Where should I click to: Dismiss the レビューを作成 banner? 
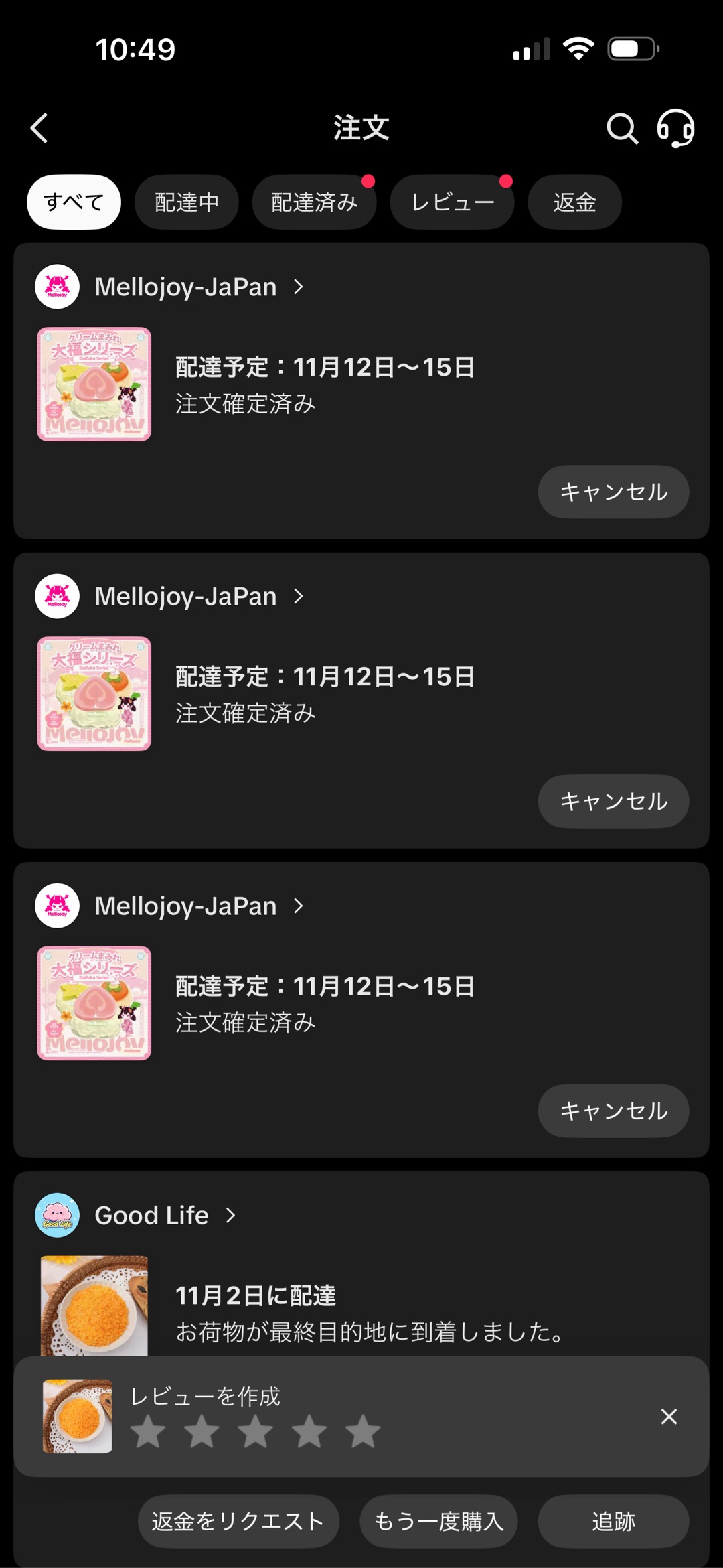669,1416
